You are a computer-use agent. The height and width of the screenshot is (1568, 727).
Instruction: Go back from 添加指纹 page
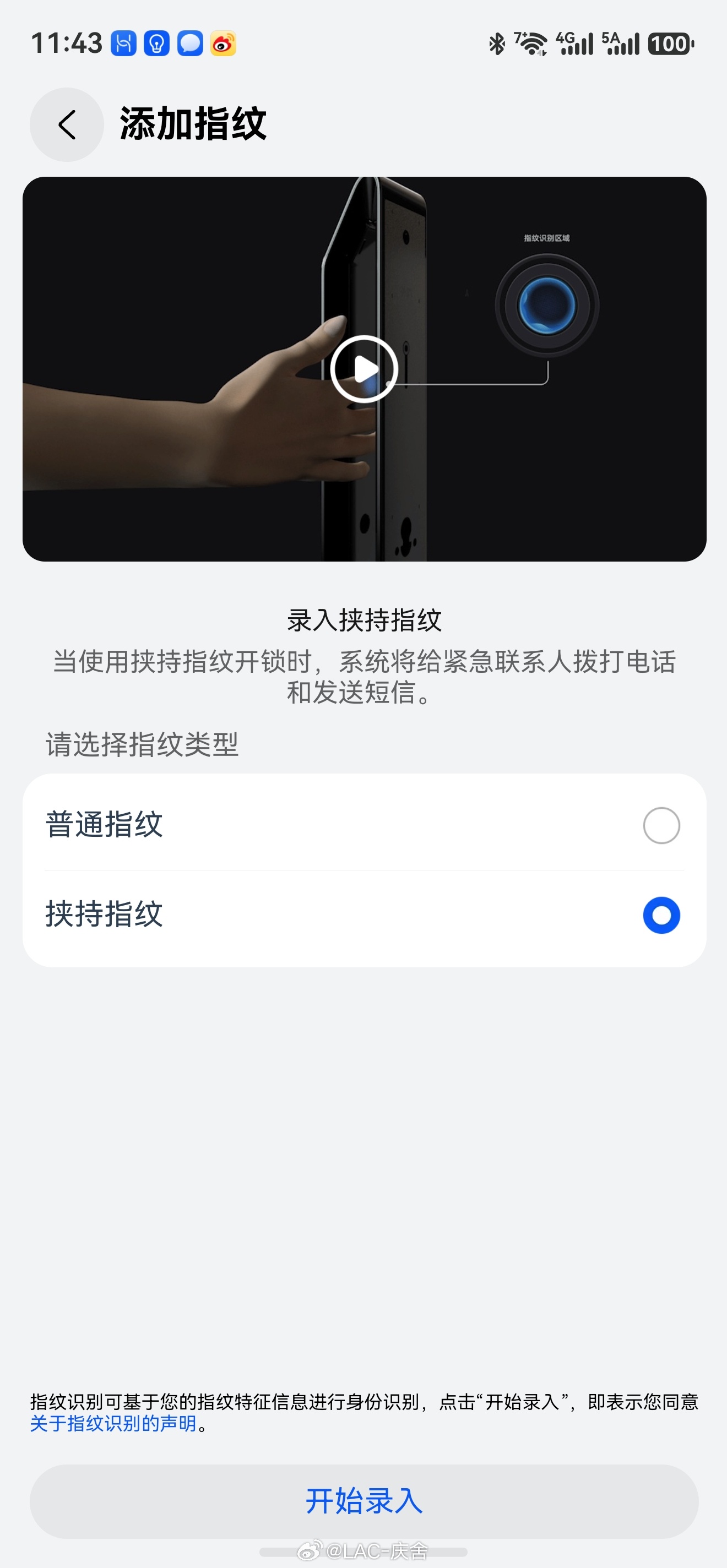point(67,125)
